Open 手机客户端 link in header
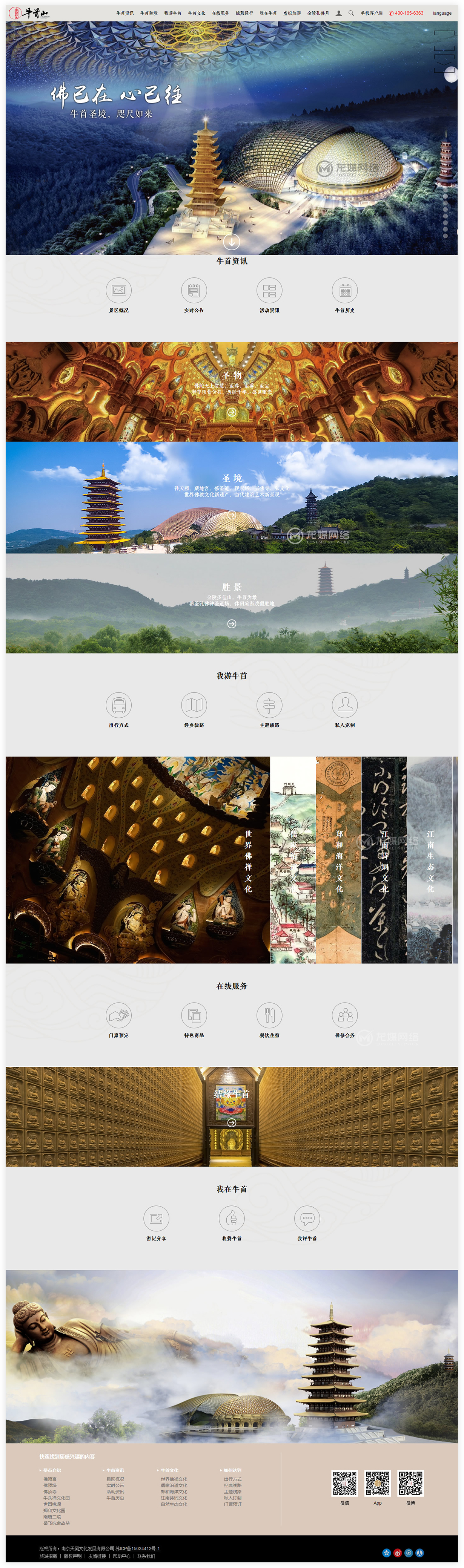The image size is (464, 1568). pyautogui.click(x=371, y=13)
